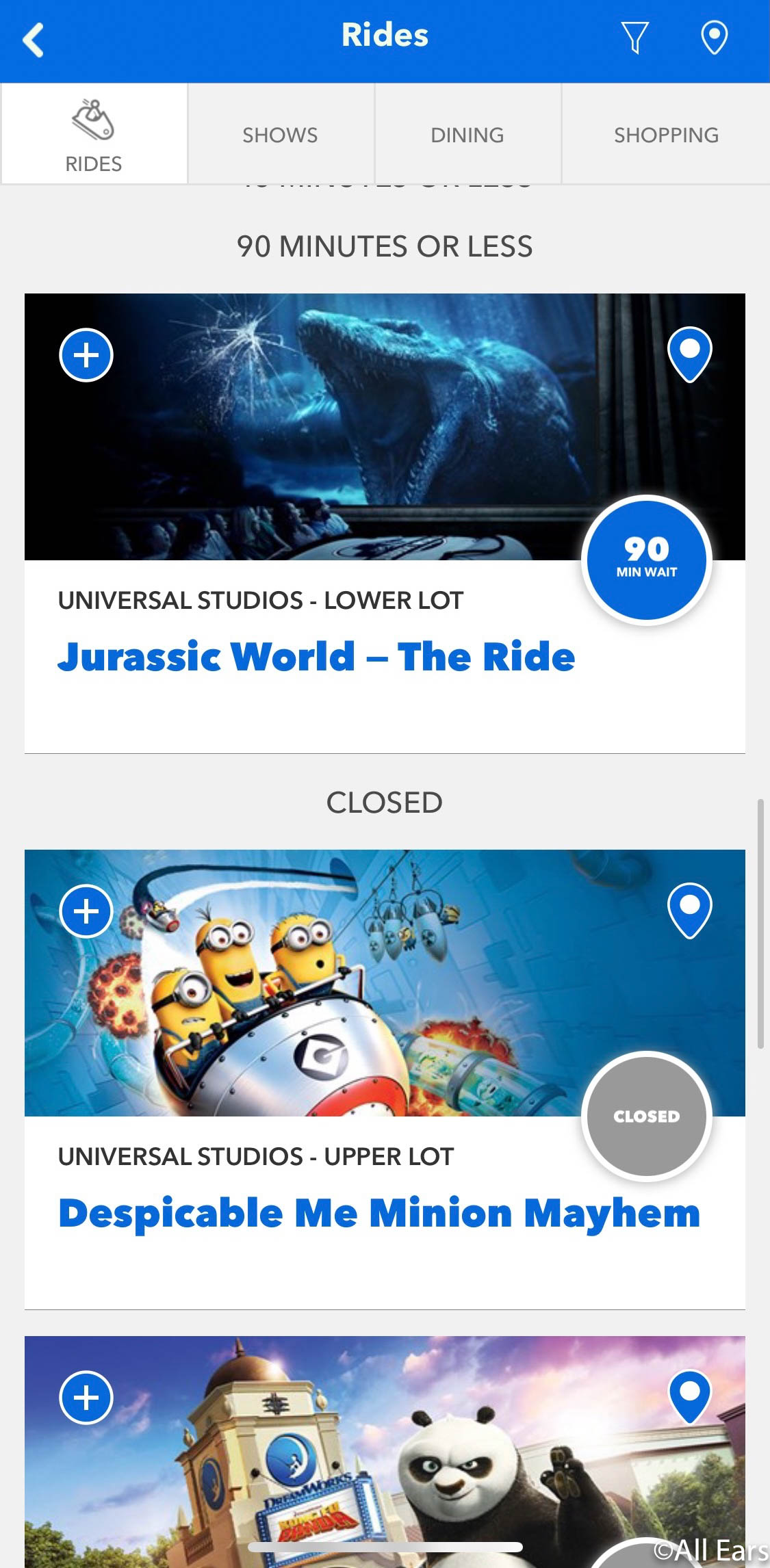Show the Kung Fu Panda attraction on map
The height and width of the screenshot is (1568, 770).
click(x=689, y=1396)
